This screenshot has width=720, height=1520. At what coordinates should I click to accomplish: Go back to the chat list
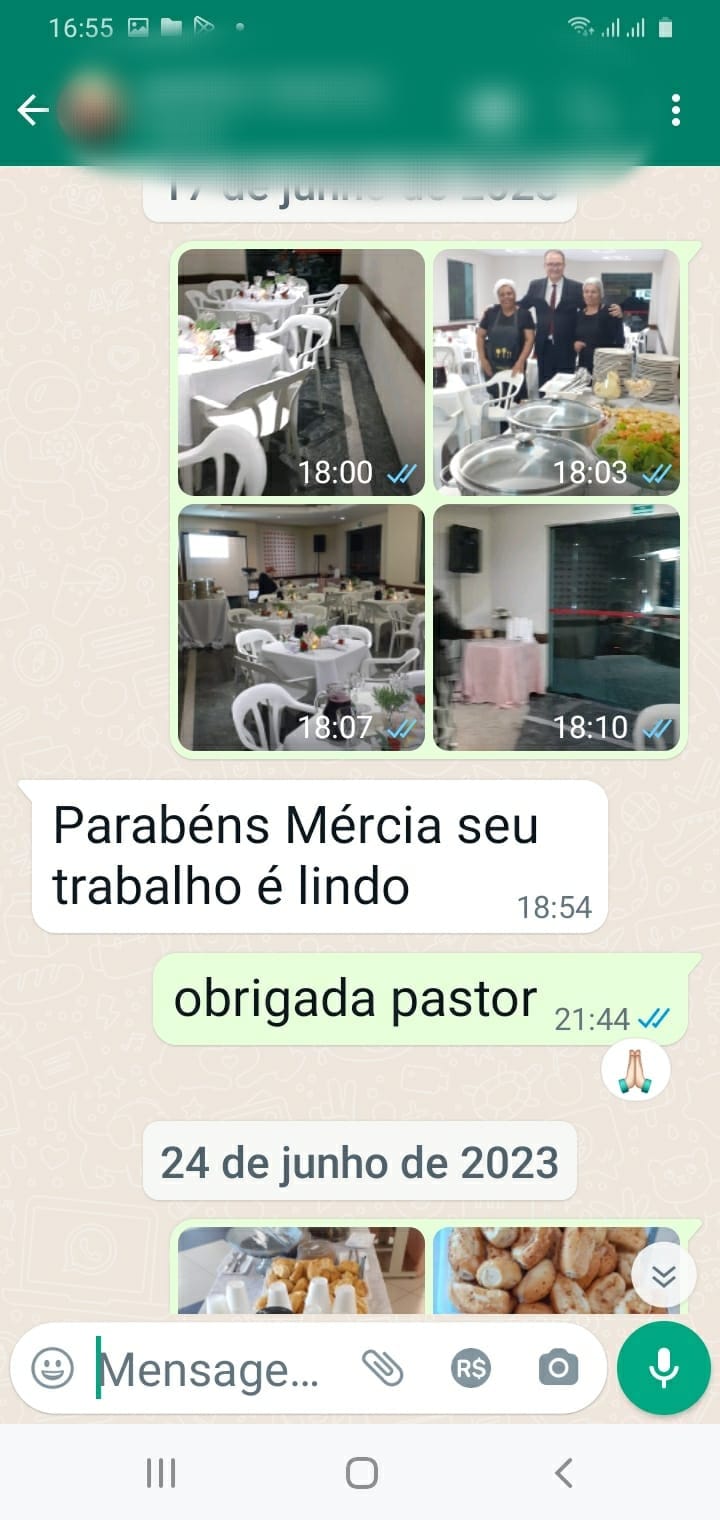pos(33,110)
